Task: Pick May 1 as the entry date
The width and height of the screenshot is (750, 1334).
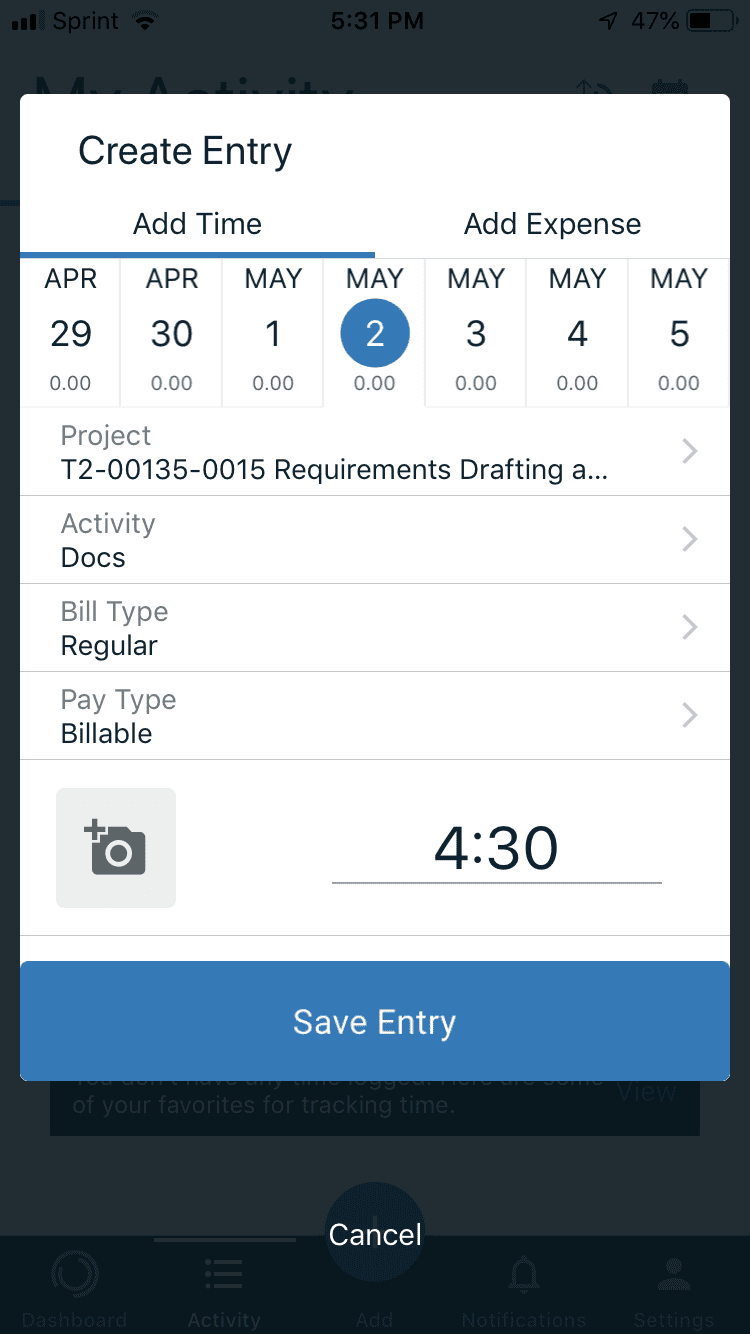Action: click(x=273, y=332)
